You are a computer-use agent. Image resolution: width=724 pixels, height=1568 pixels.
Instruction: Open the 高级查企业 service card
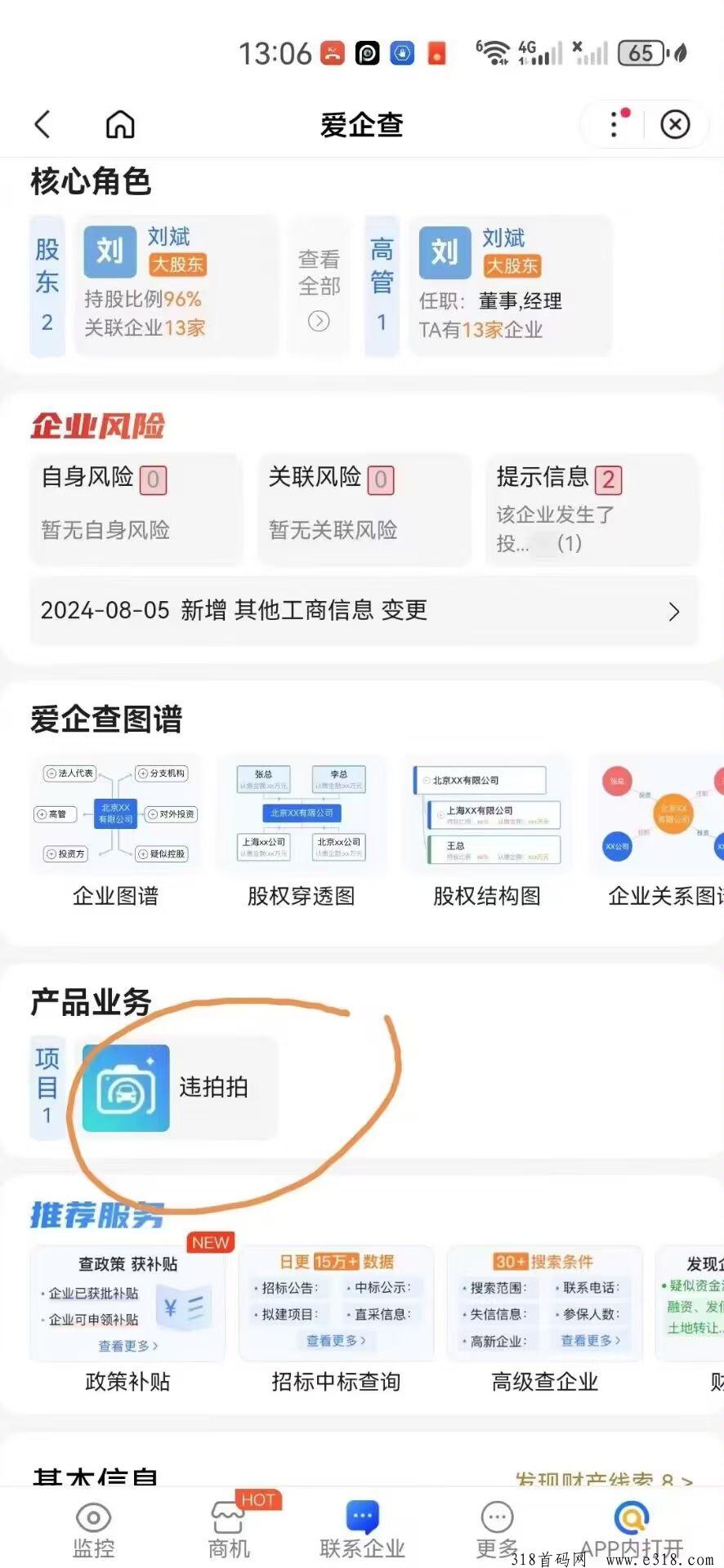pos(545,1320)
